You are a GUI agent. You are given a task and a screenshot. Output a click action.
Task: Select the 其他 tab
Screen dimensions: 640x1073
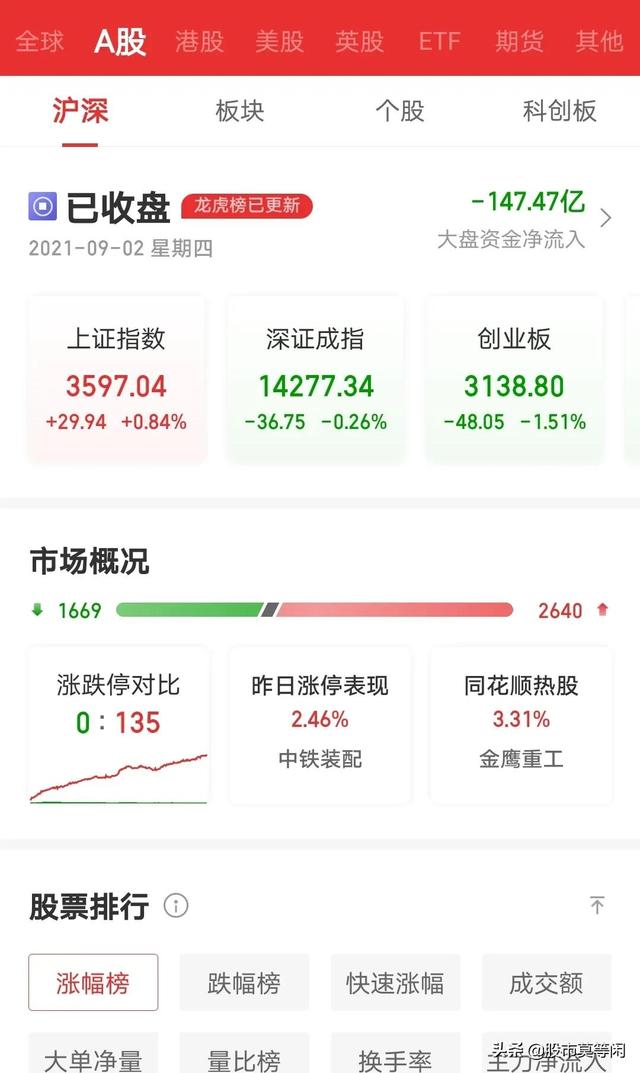click(x=600, y=42)
